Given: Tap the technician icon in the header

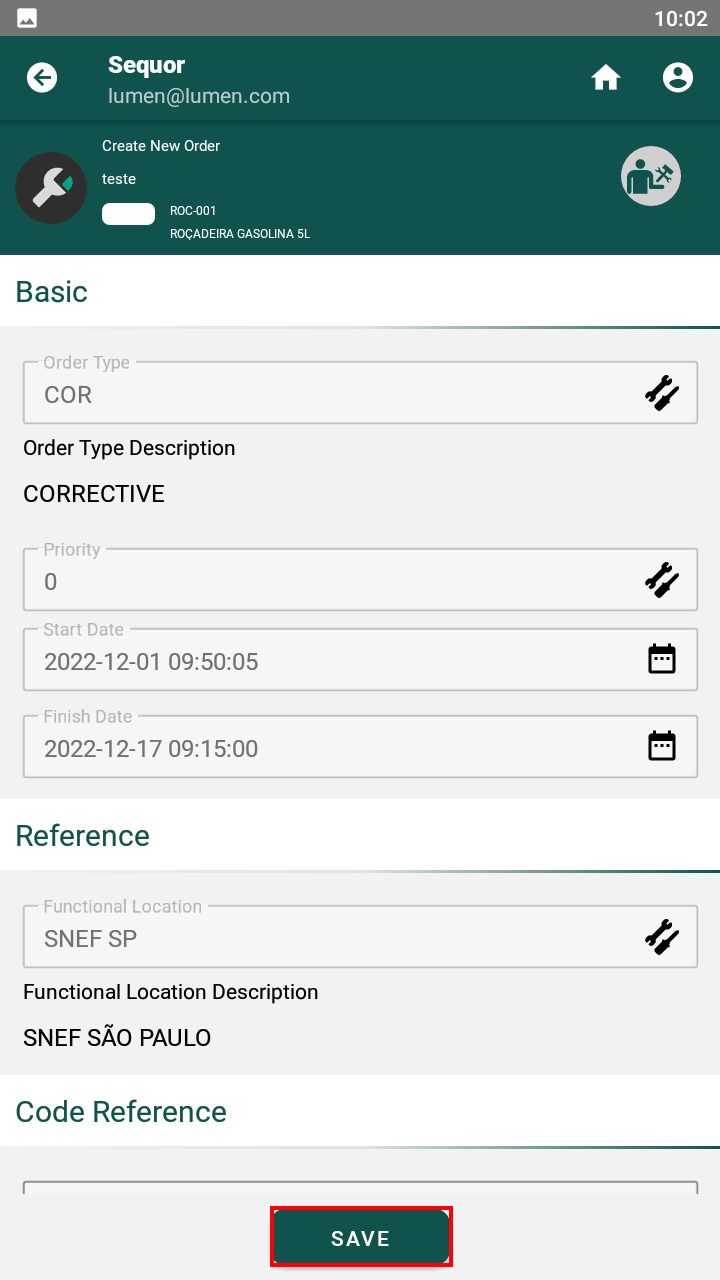Looking at the screenshot, I should tap(651, 176).
